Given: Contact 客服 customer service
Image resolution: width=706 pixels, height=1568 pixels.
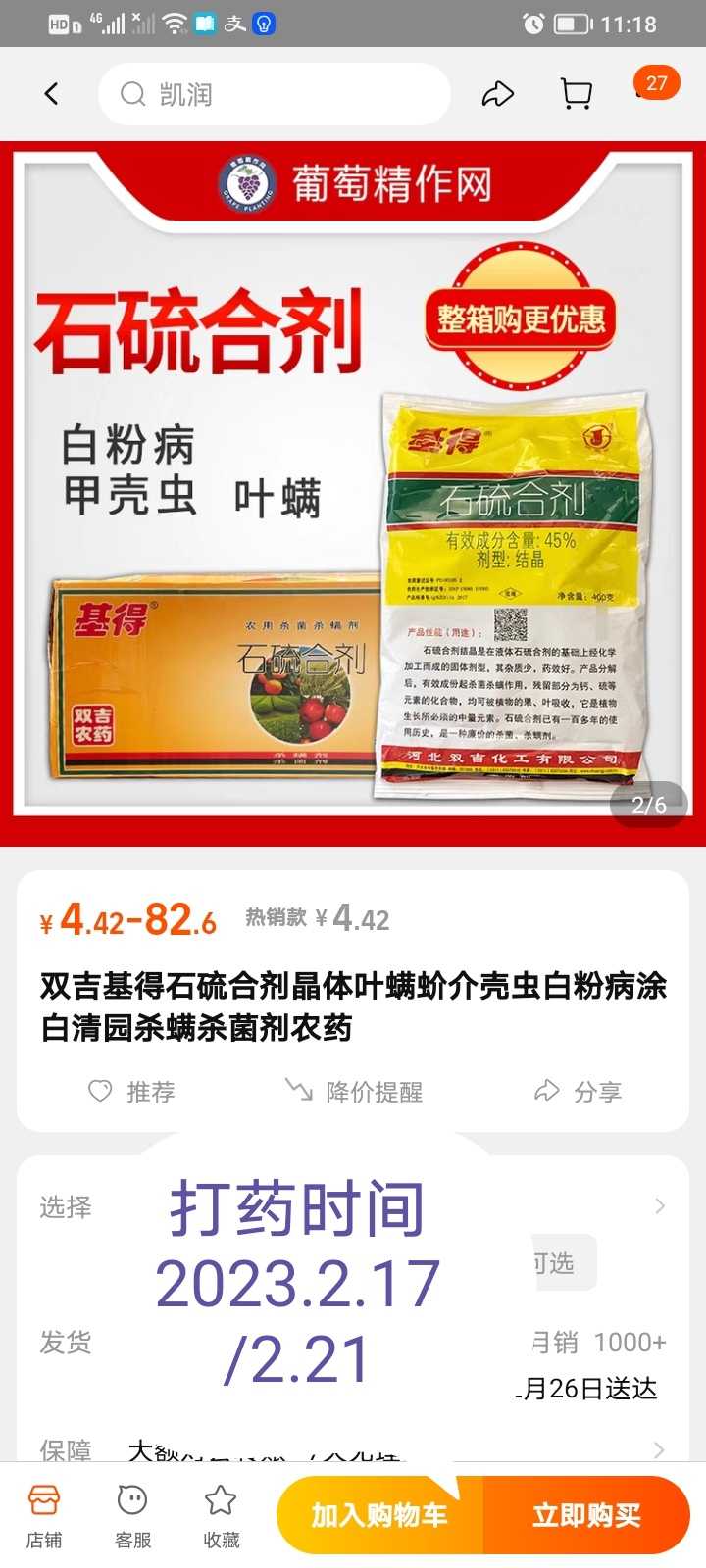Looking at the screenshot, I should click(x=132, y=1516).
